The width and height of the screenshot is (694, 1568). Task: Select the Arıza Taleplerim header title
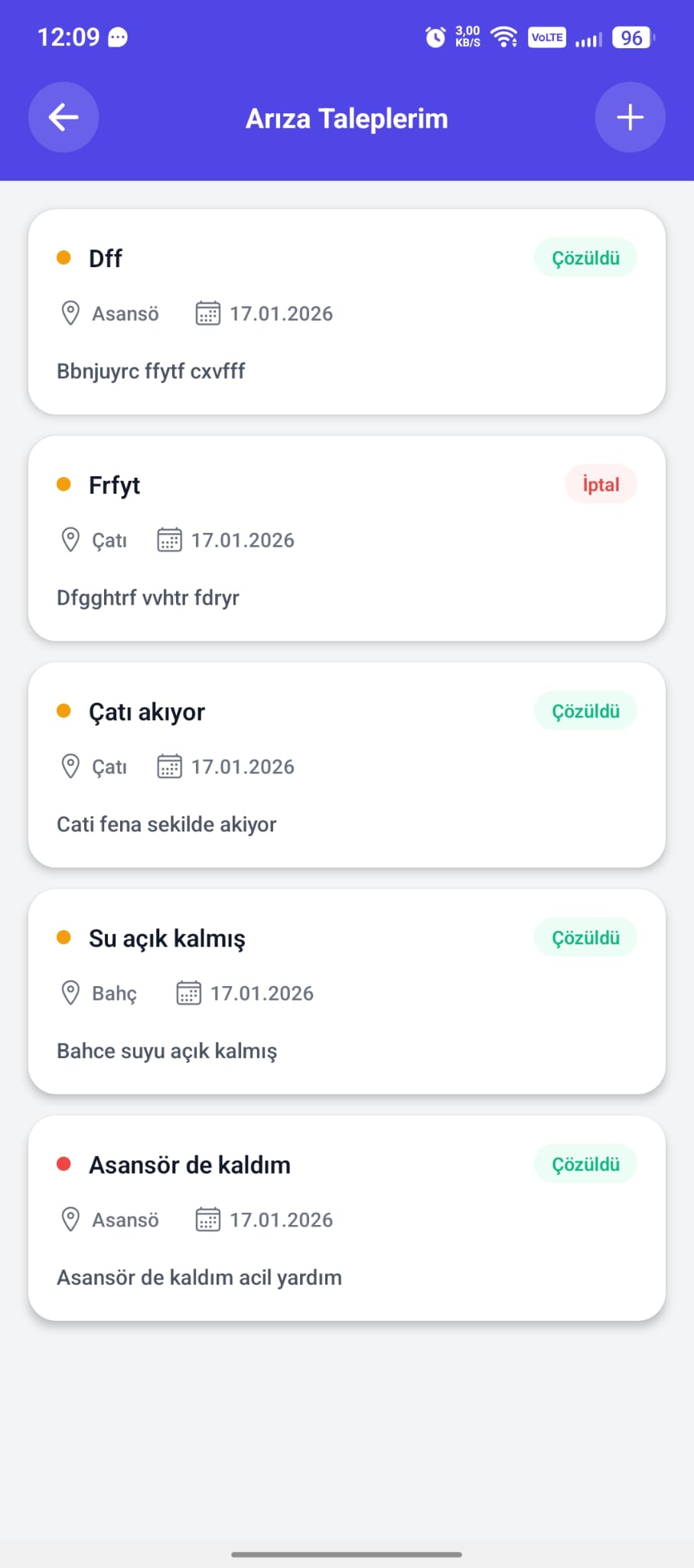(347, 118)
